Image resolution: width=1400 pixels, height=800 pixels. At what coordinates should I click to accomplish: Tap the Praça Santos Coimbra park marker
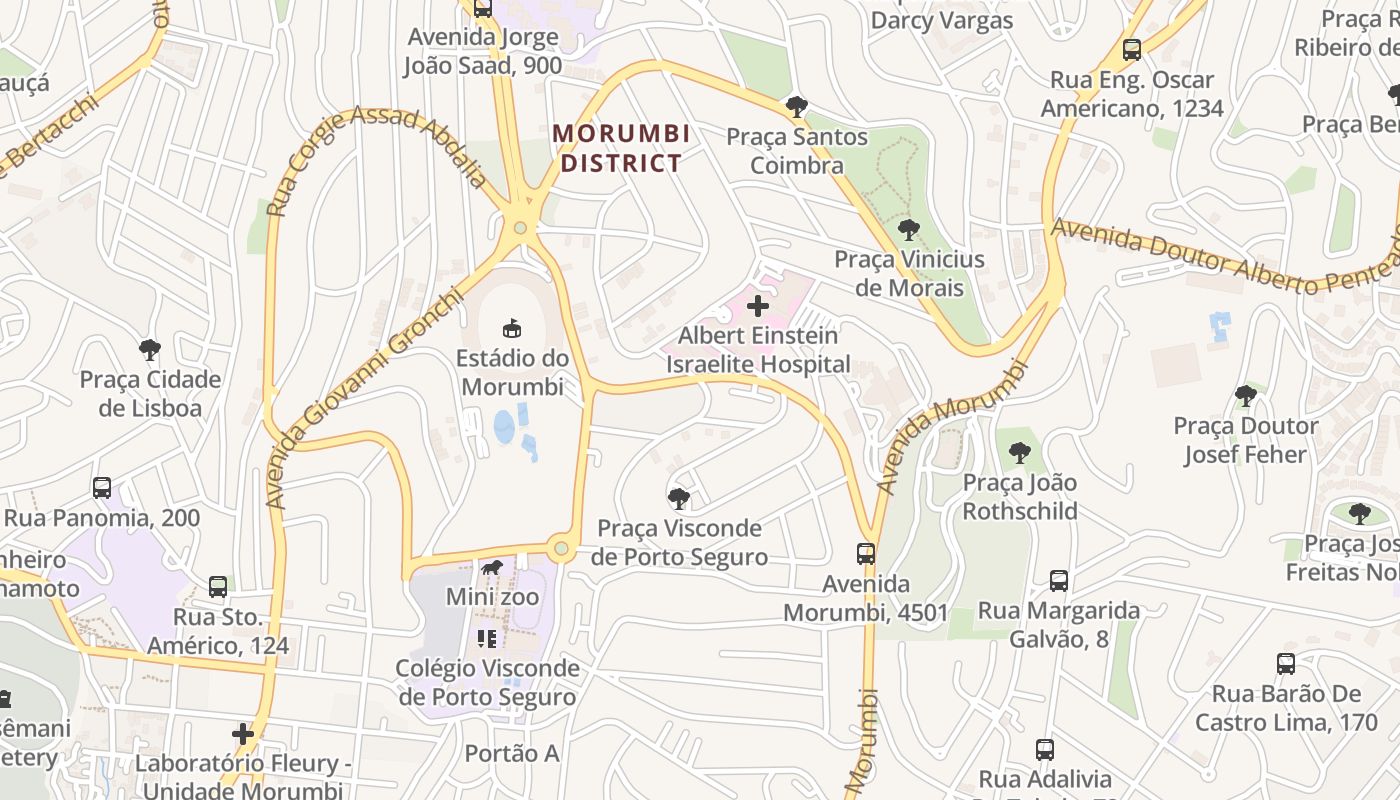[x=796, y=107]
